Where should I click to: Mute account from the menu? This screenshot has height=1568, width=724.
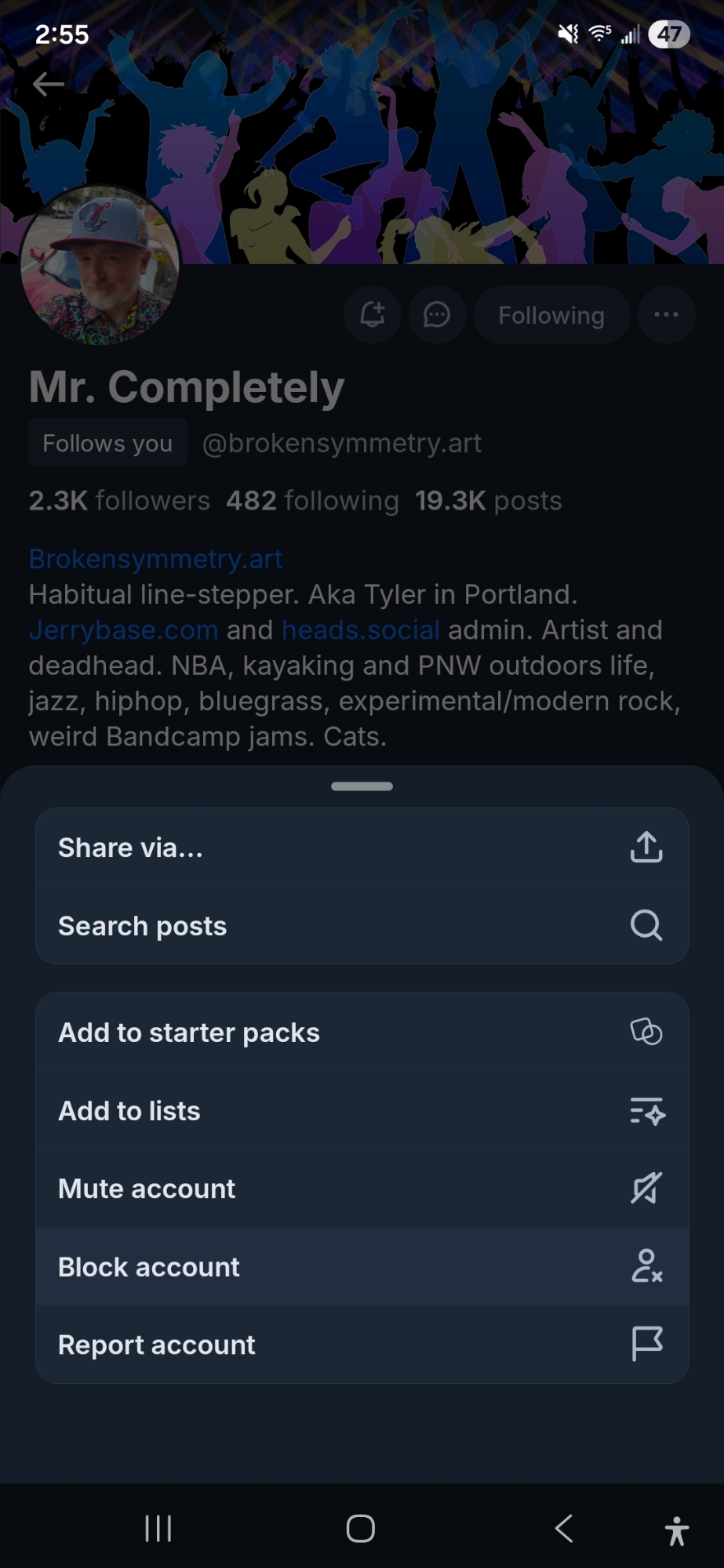(362, 1189)
